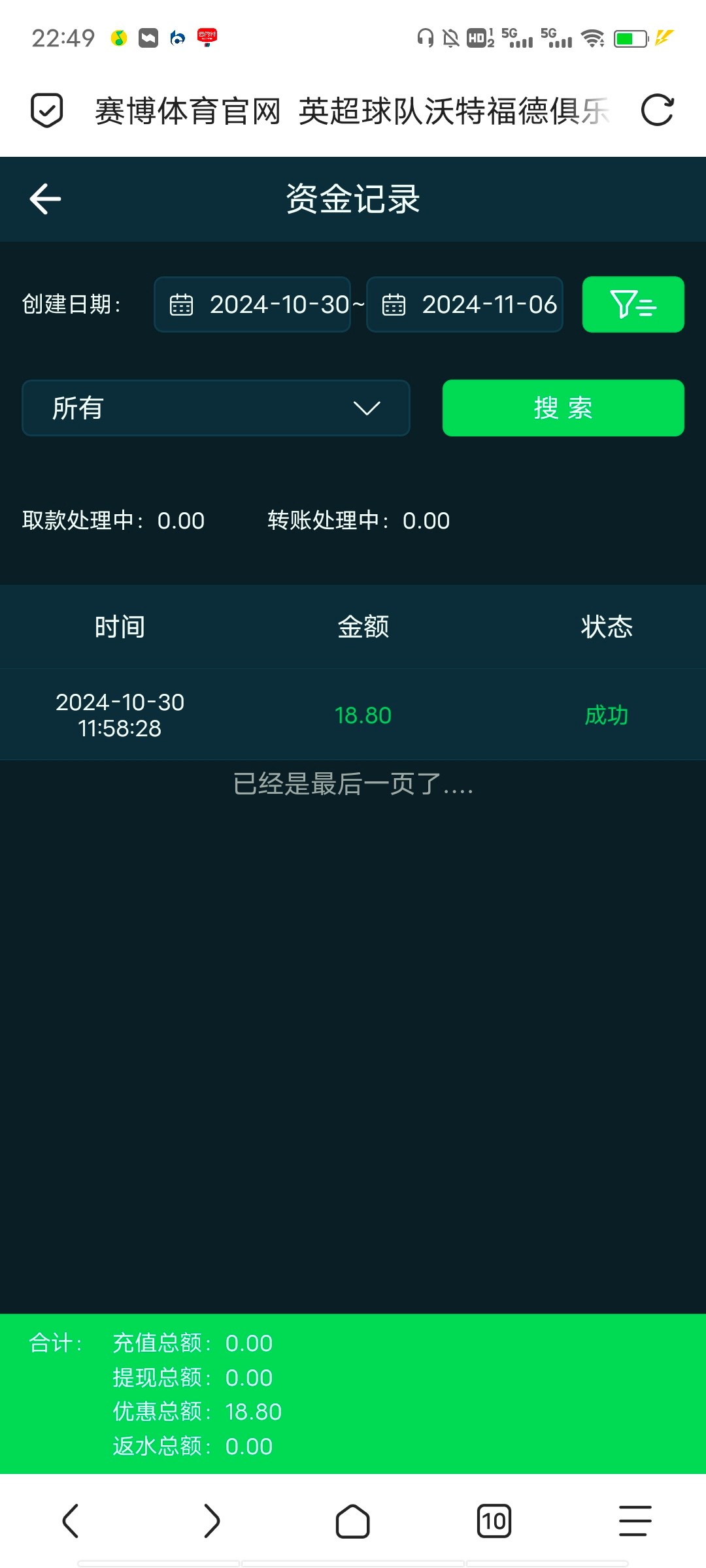
Task: Go to the browser's previous page
Action: 71,1520
